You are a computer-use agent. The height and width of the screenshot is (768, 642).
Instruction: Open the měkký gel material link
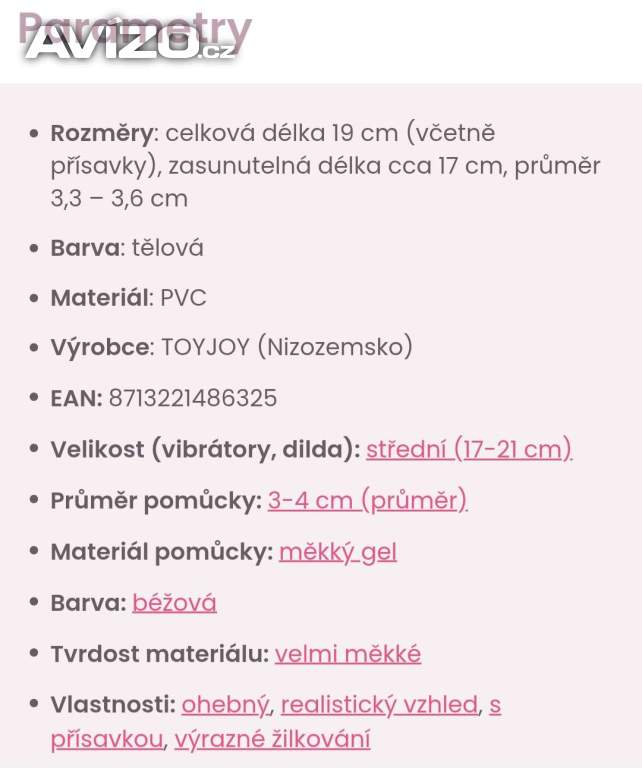coord(337,552)
